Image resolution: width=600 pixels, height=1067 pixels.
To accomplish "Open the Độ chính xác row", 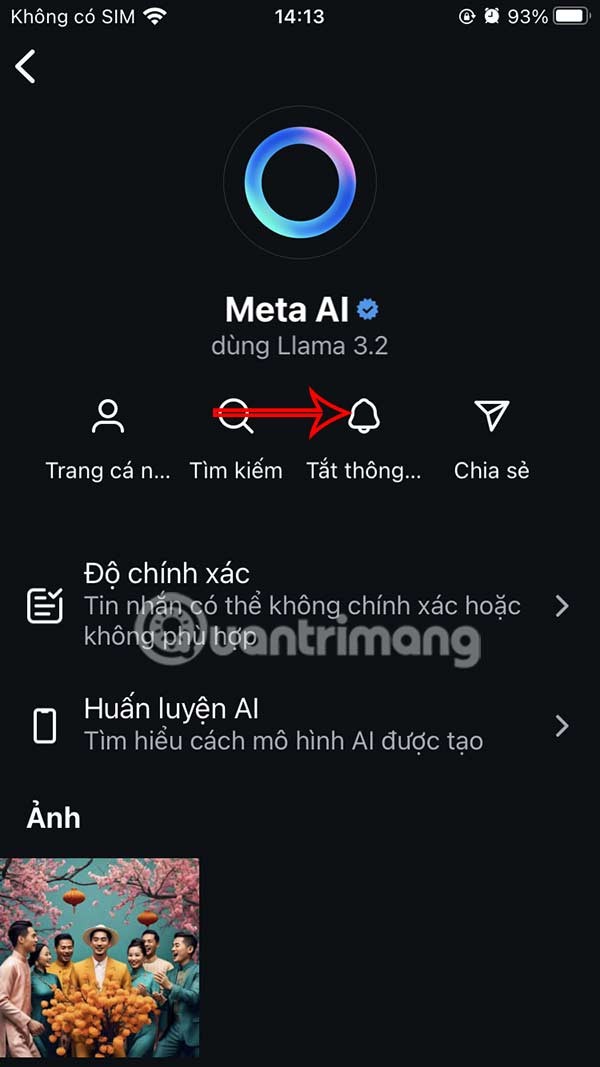I will (300, 604).
